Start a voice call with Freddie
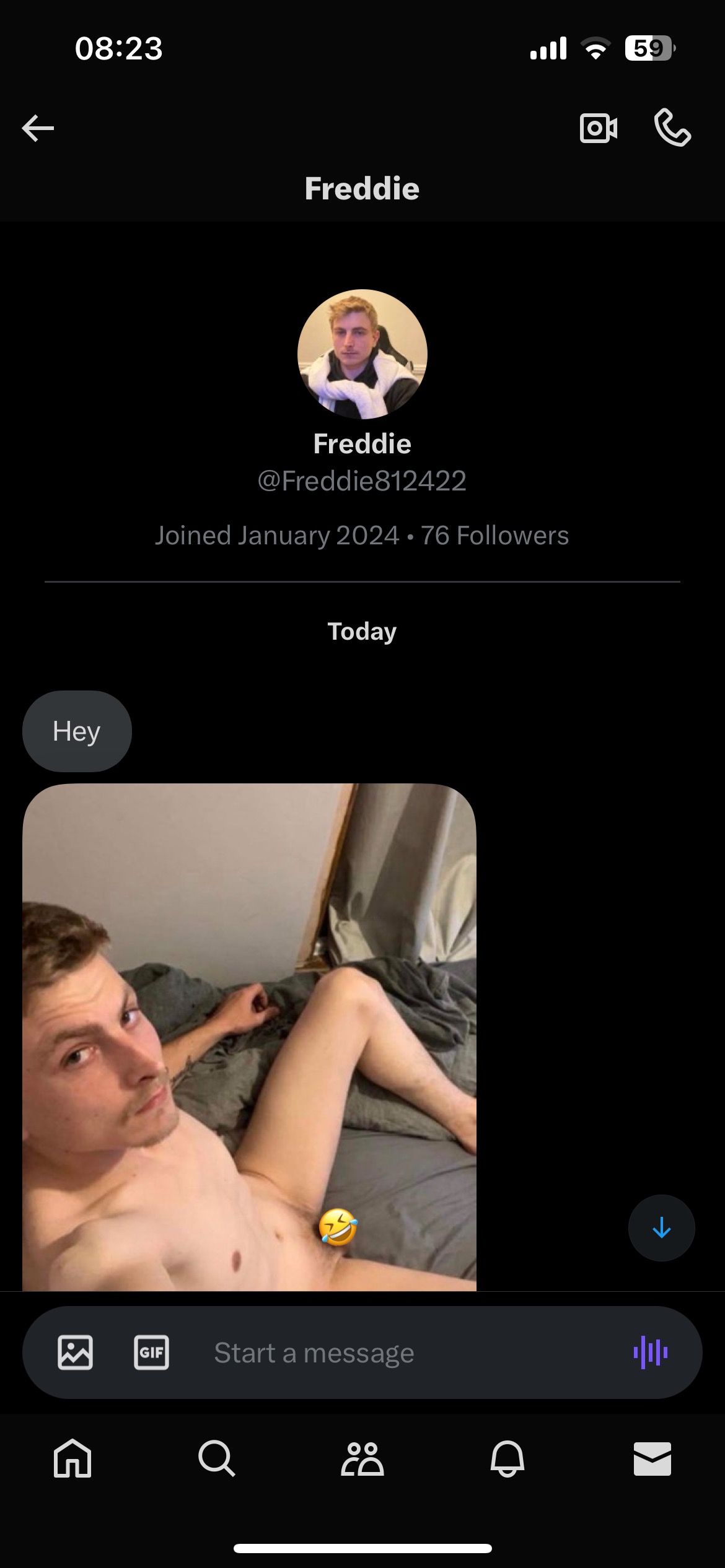The image size is (725, 1568). 672,128
